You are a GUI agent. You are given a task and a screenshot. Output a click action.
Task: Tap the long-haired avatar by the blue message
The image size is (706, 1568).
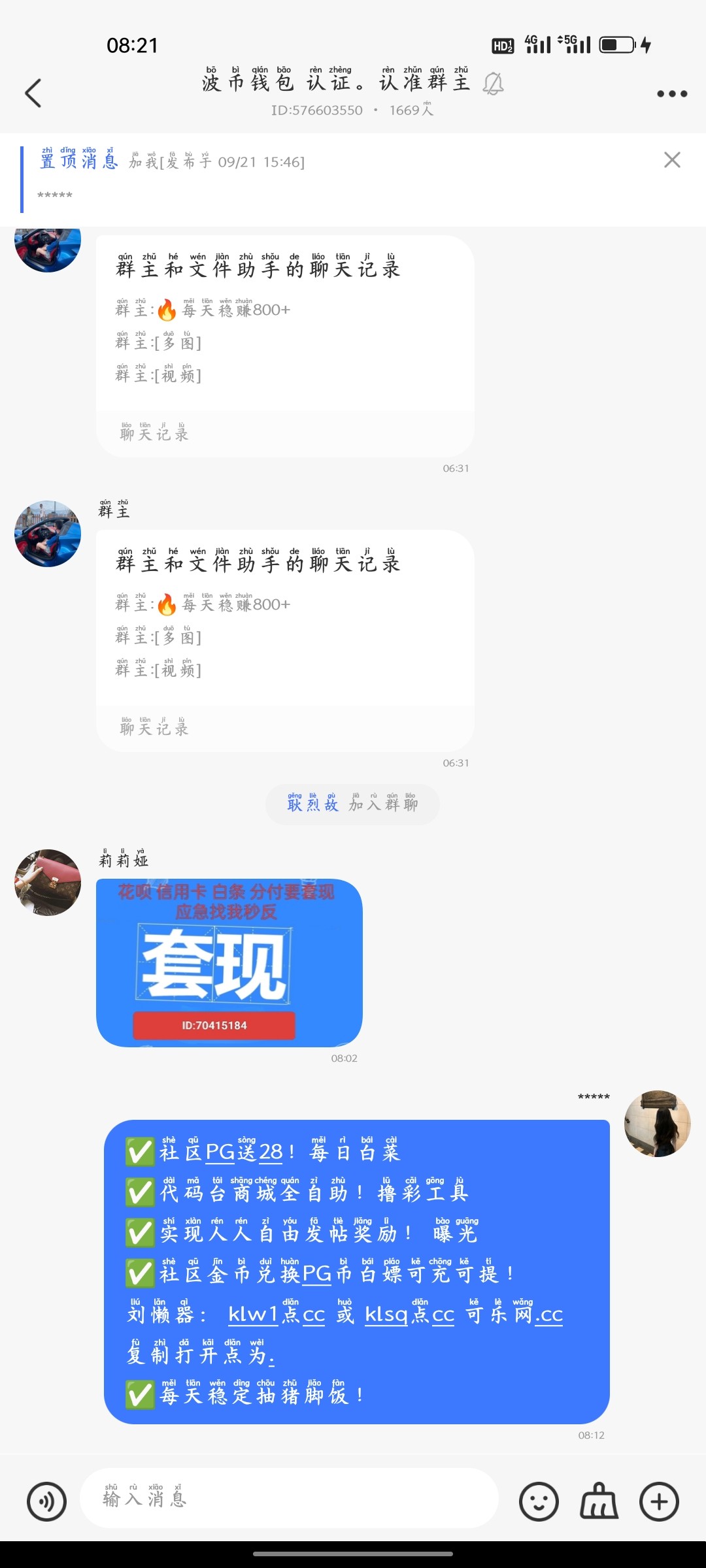[657, 1124]
